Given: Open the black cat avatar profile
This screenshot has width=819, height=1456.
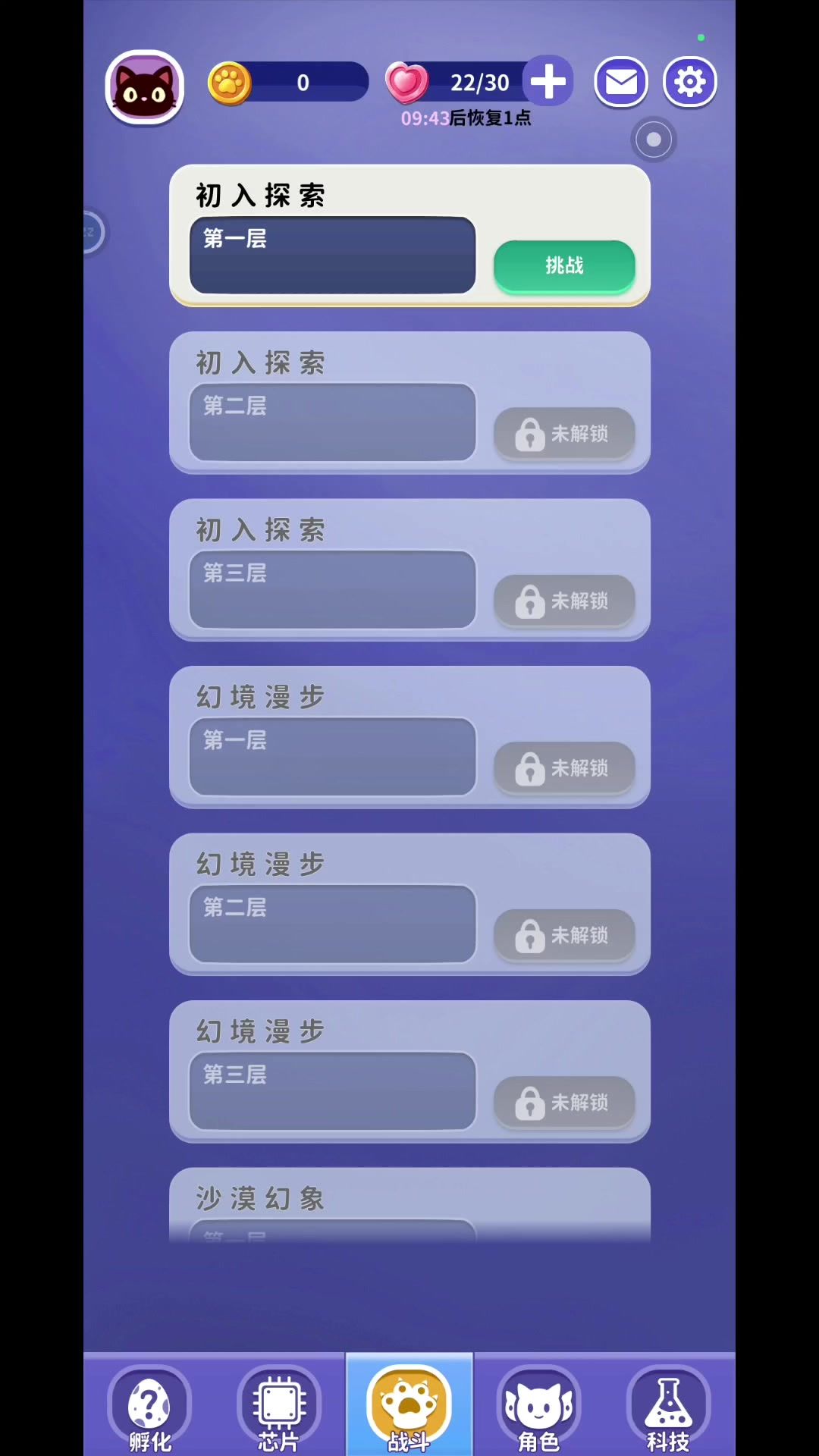Looking at the screenshot, I should 144,87.
